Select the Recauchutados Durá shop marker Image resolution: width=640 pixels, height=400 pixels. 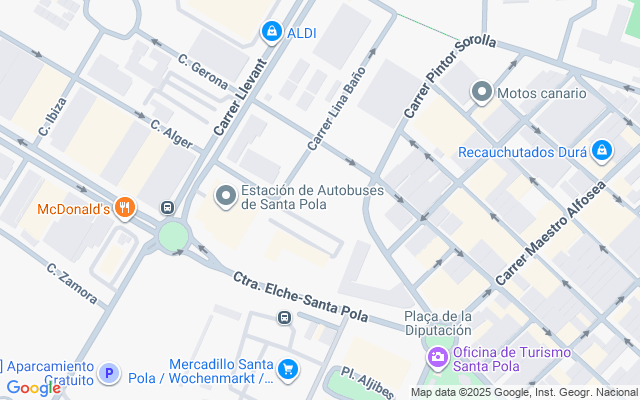coord(602,151)
